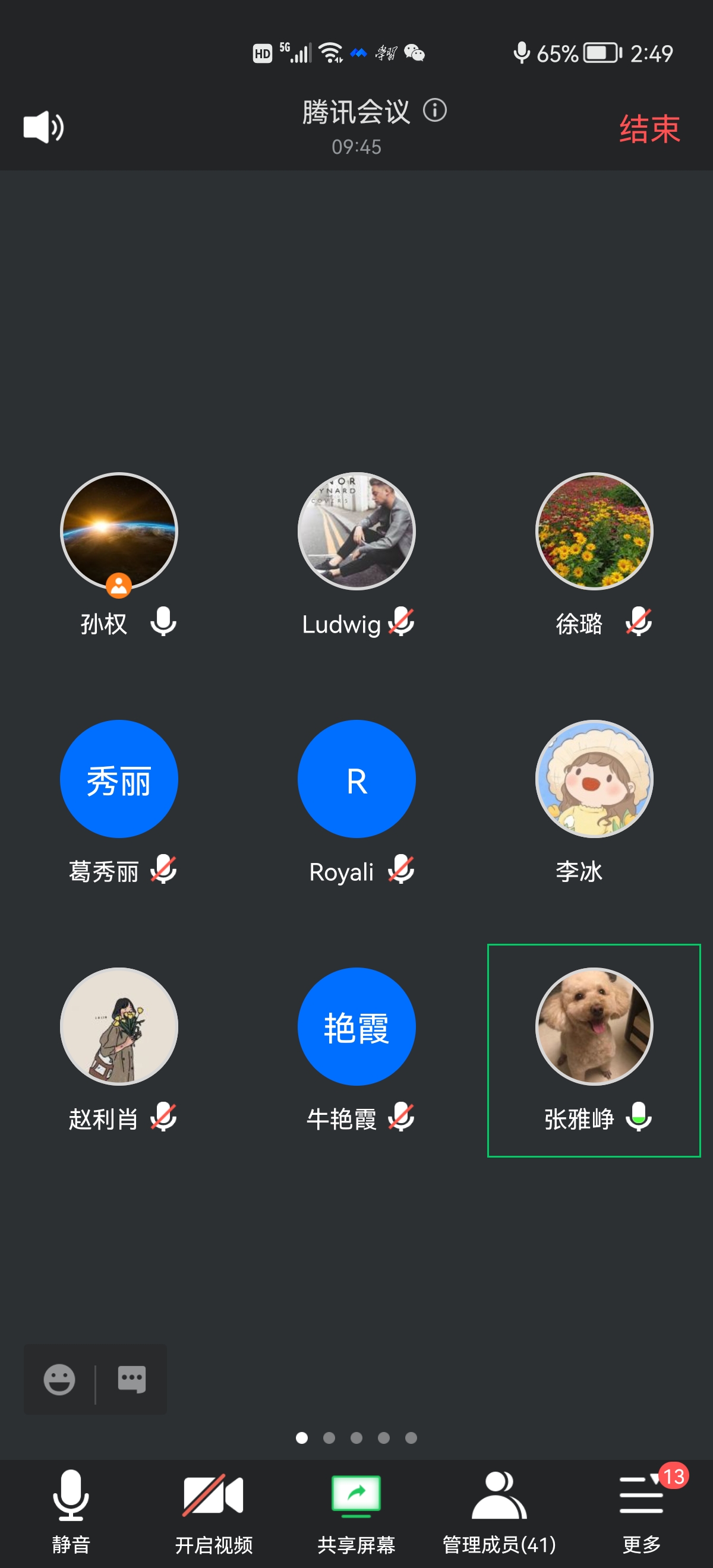This screenshot has width=713, height=1568.
Task: Select participant 孙权
Action: (x=119, y=532)
